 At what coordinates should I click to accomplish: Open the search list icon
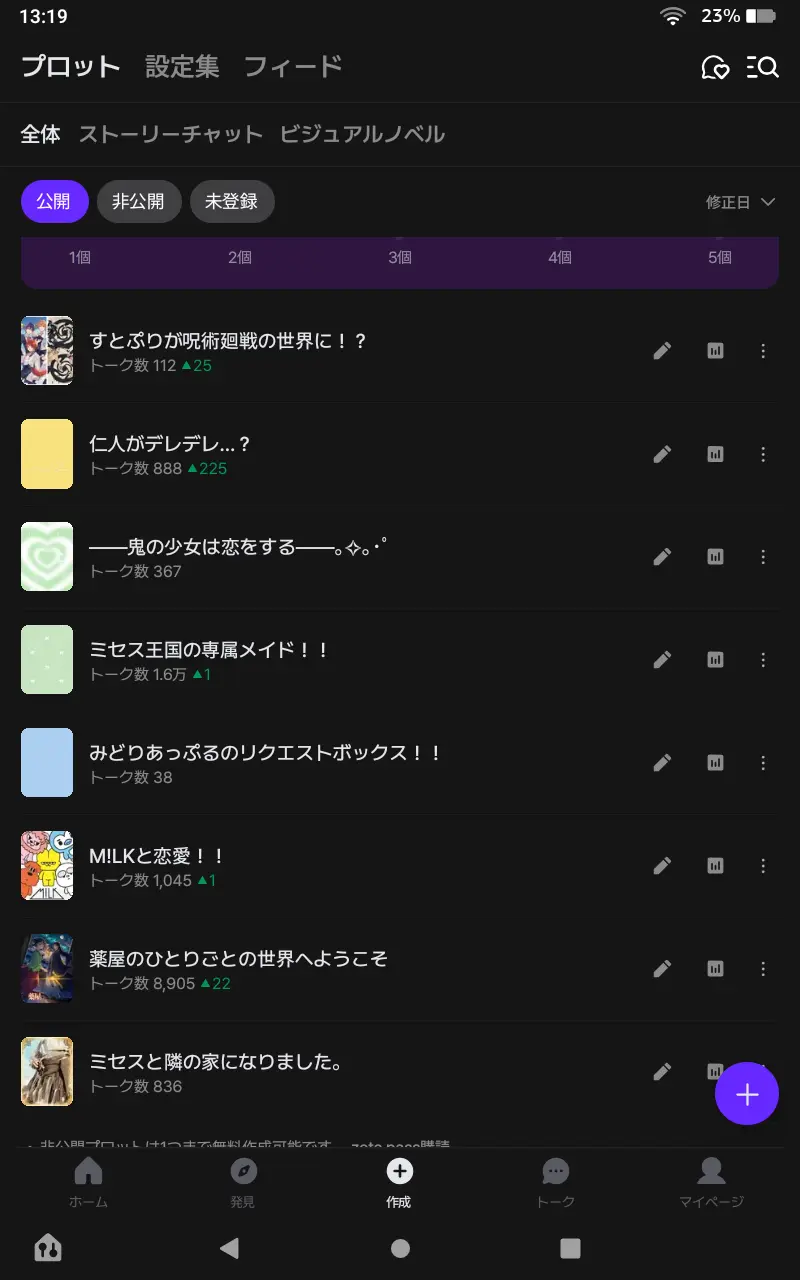point(763,67)
